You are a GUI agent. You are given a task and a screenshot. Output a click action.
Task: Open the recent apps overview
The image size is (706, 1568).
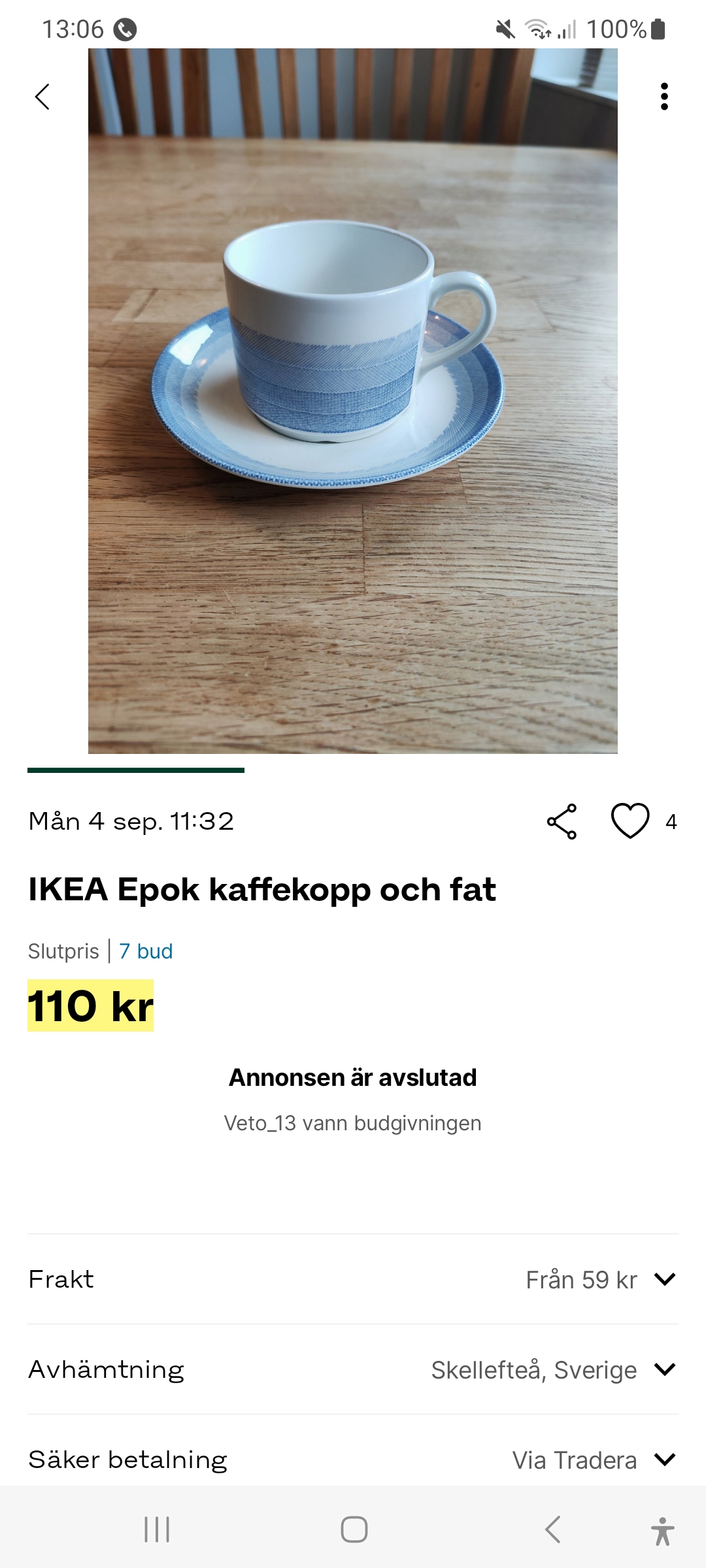click(157, 1529)
